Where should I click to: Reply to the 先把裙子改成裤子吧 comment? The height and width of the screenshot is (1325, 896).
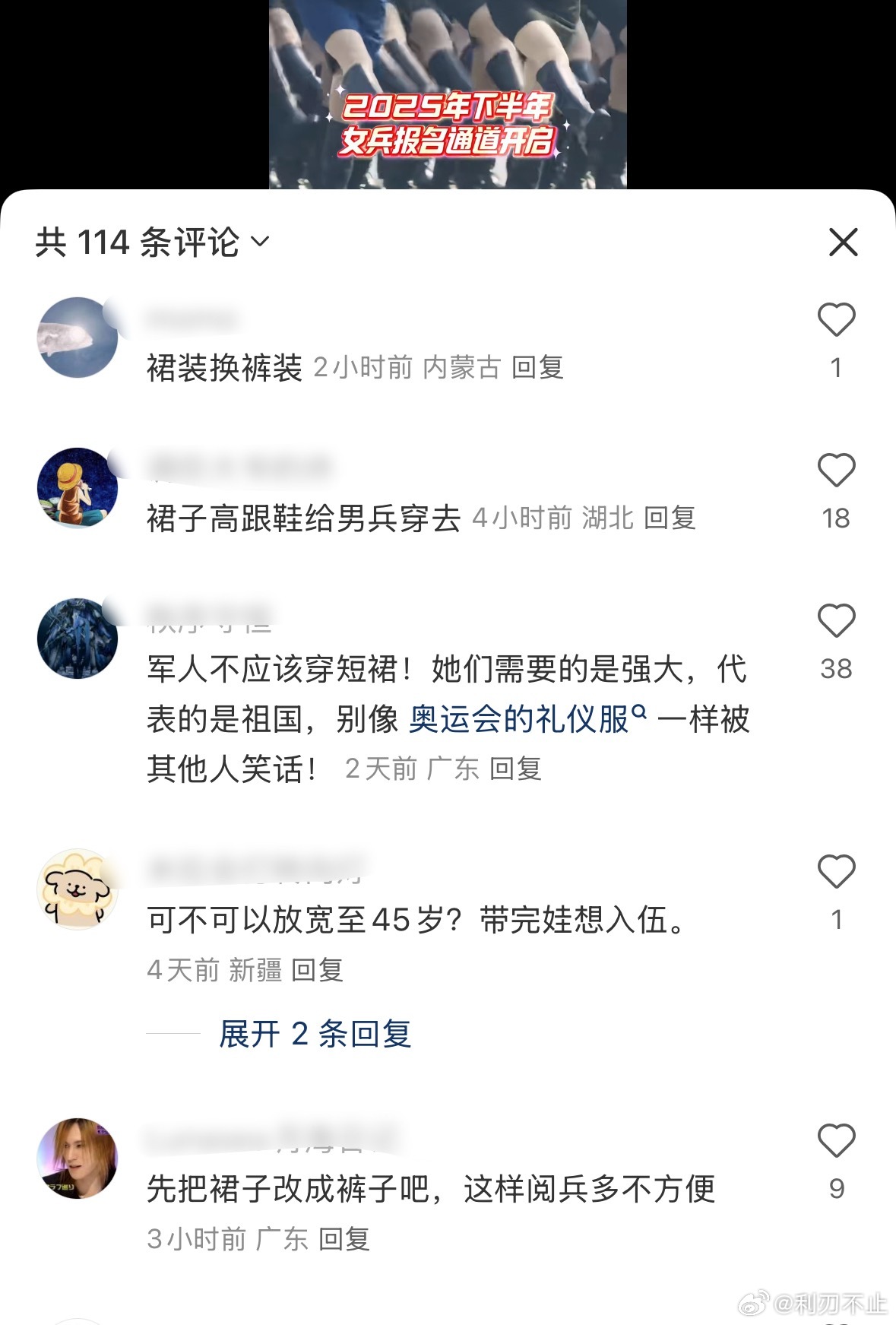(x=344, y=1239)
